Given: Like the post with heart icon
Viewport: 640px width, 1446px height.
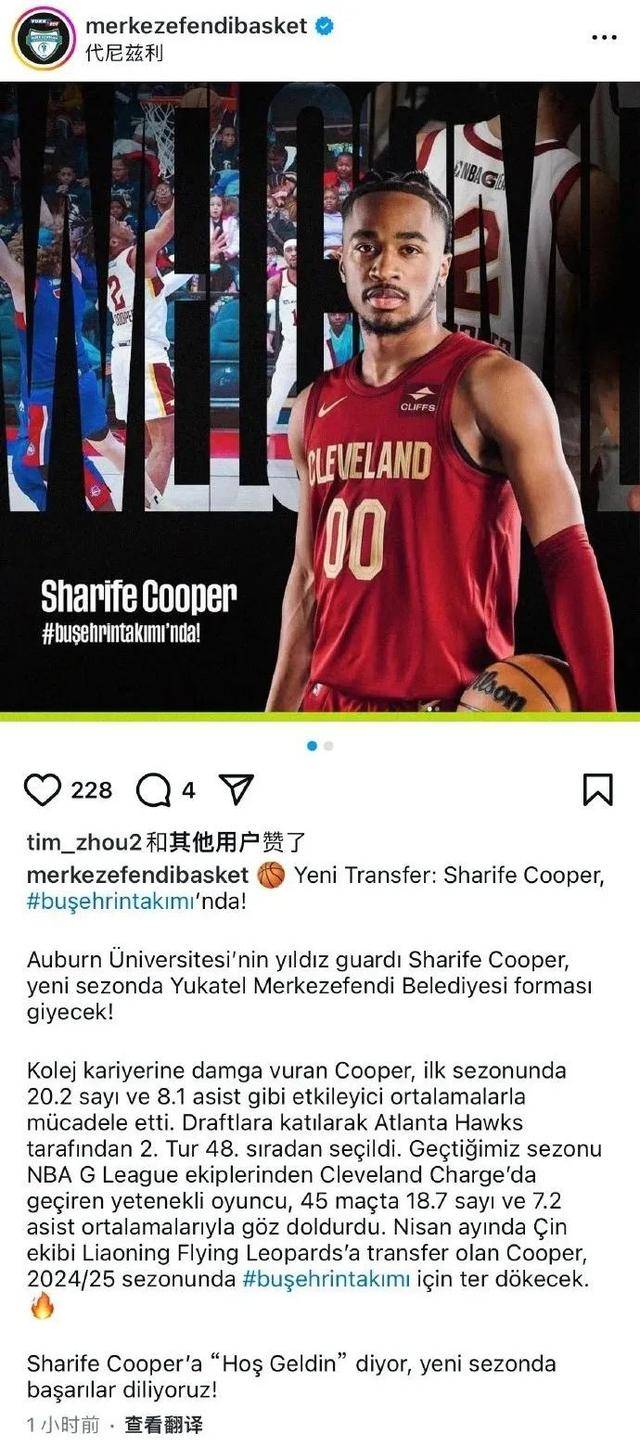Looking at the screenshot, I should [x=43, y=790].
